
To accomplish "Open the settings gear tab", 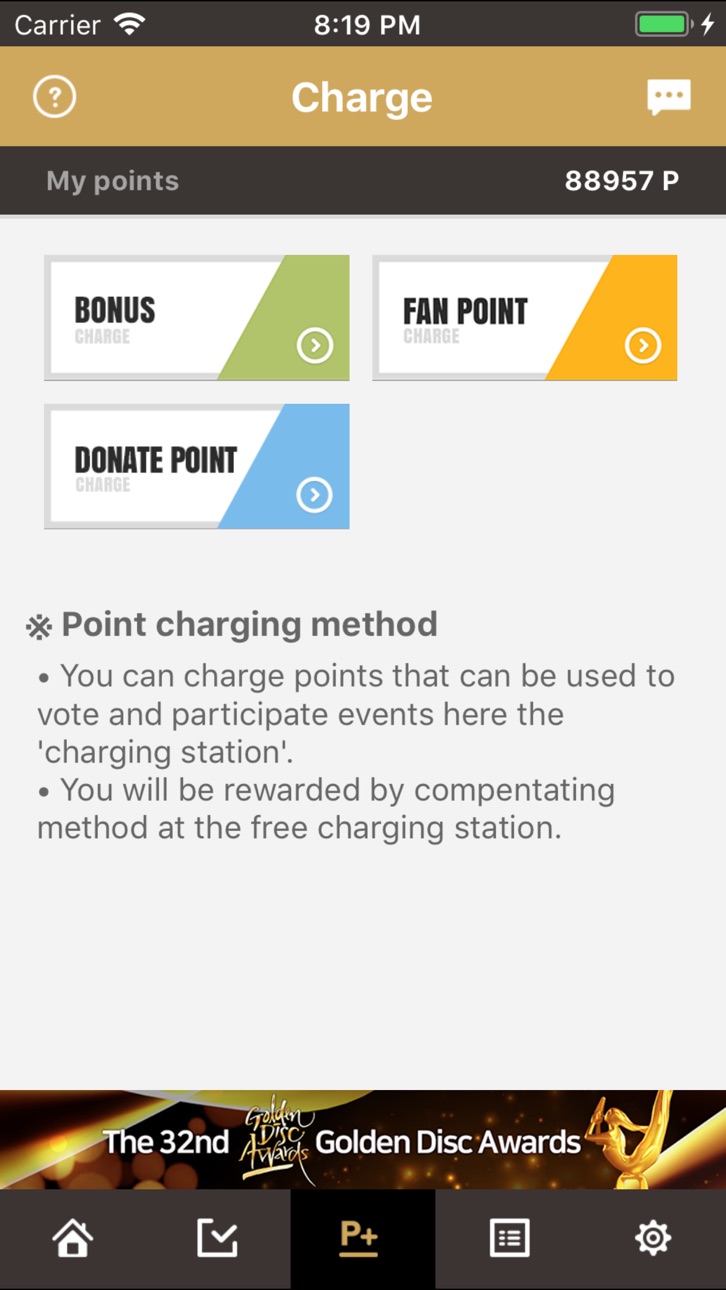I will [x=653, y=1239].
